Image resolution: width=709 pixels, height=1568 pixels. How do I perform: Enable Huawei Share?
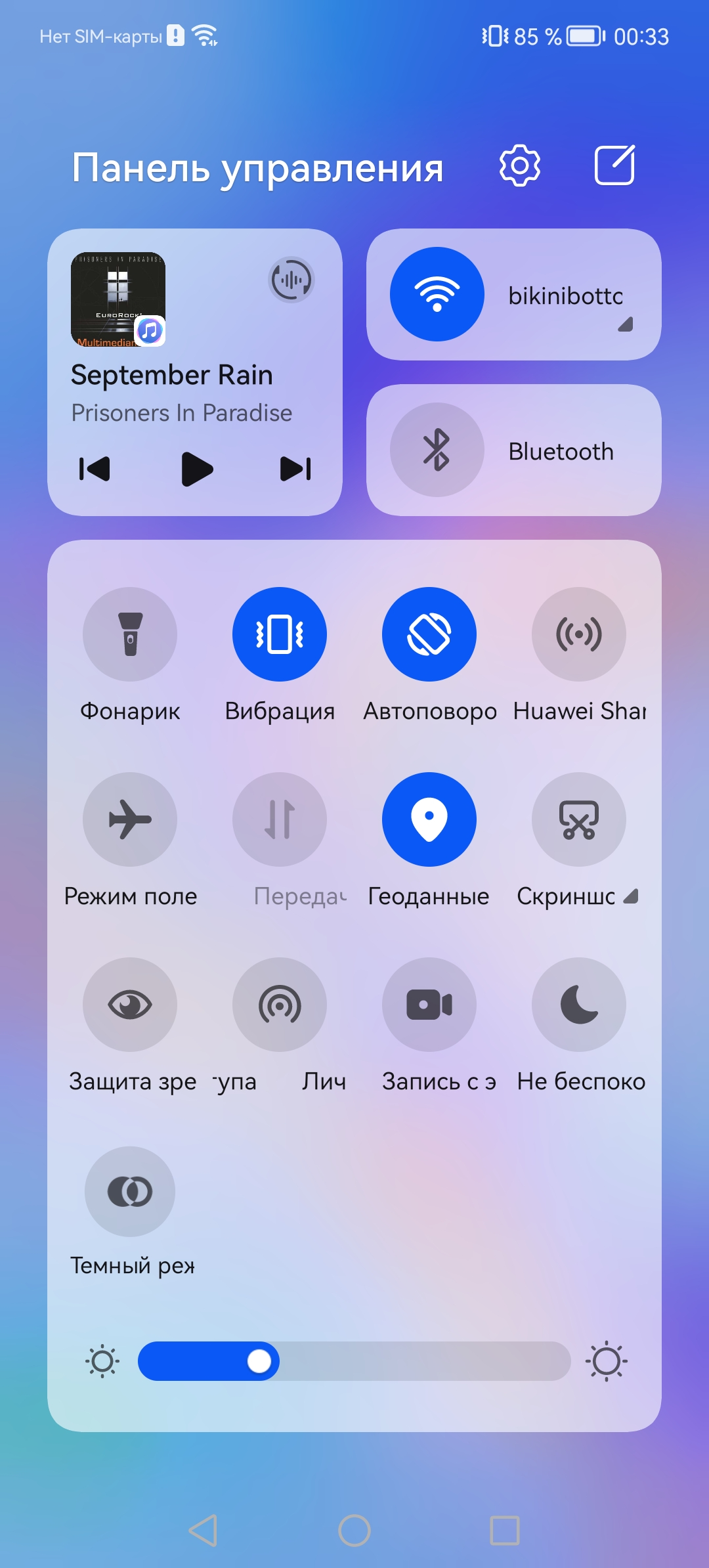[x=579, y=634]
